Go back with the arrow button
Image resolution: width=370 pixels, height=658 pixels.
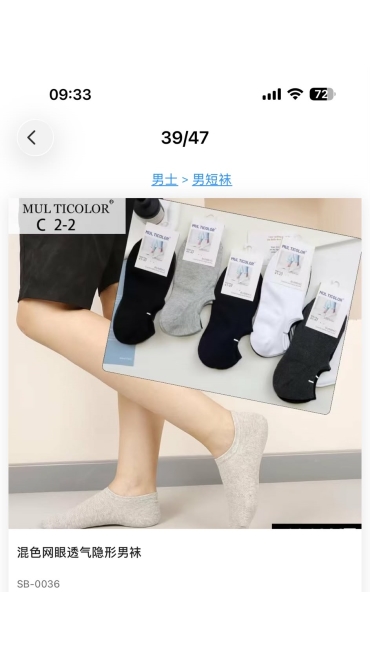pos(35,138)
